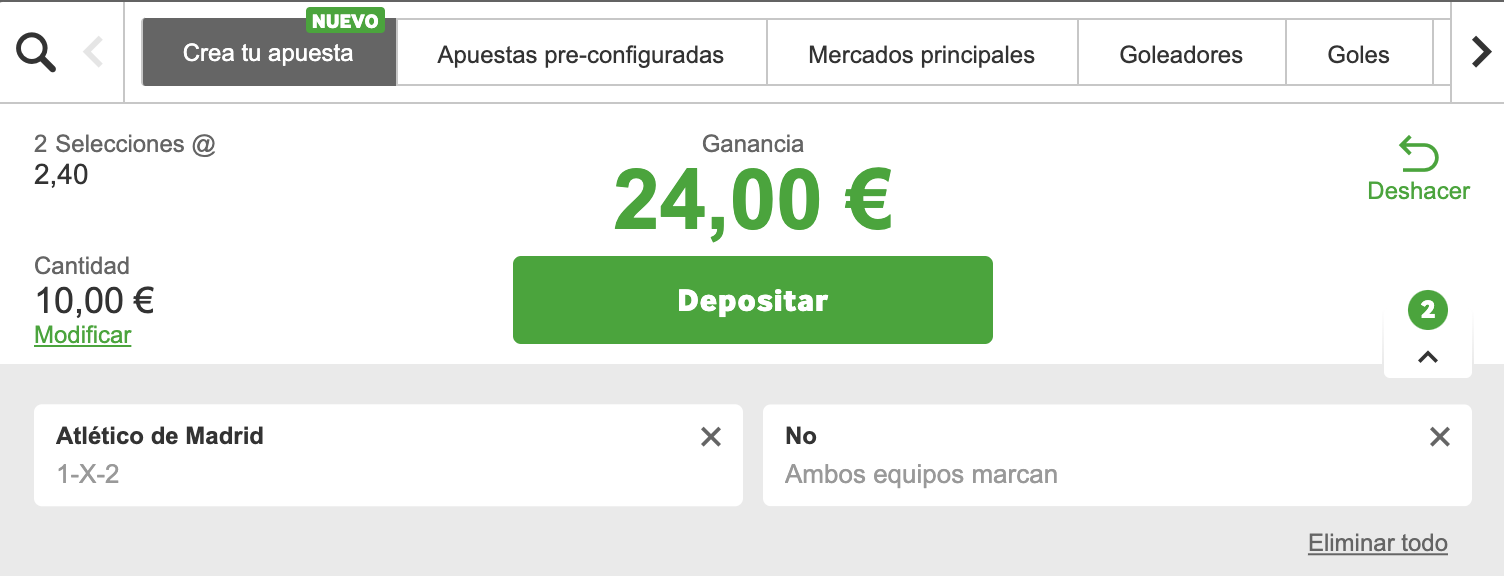This screenshot has height=576, width=1504.
Task: Switch to Crea tu apuesta tab
Action: click(x=268, y=53)
